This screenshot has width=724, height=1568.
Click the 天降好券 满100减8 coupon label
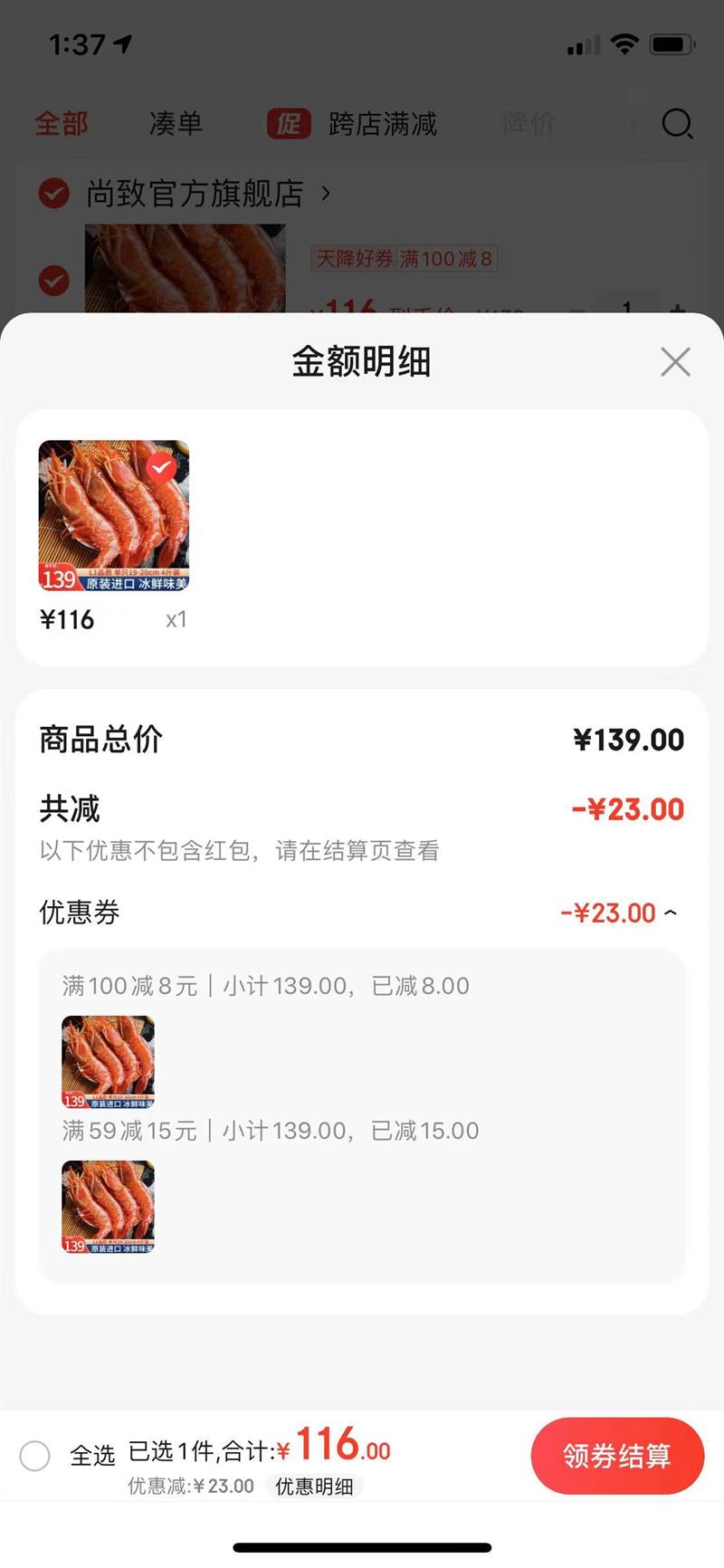coord(405,259)
